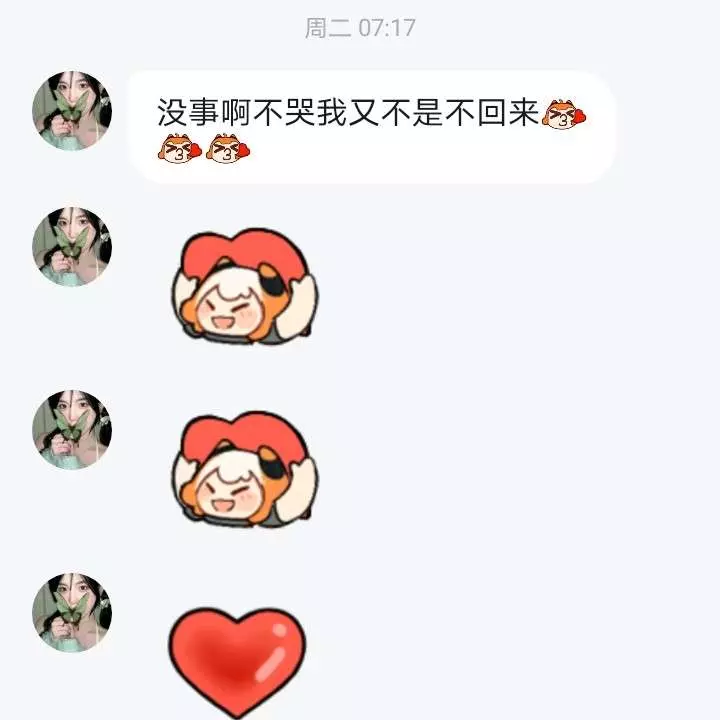Image resolution: width=720 pixels, height=720 pixels.
Task: Tap the avatar next to the red heart sticker
Action: click(x=72, y=612)
